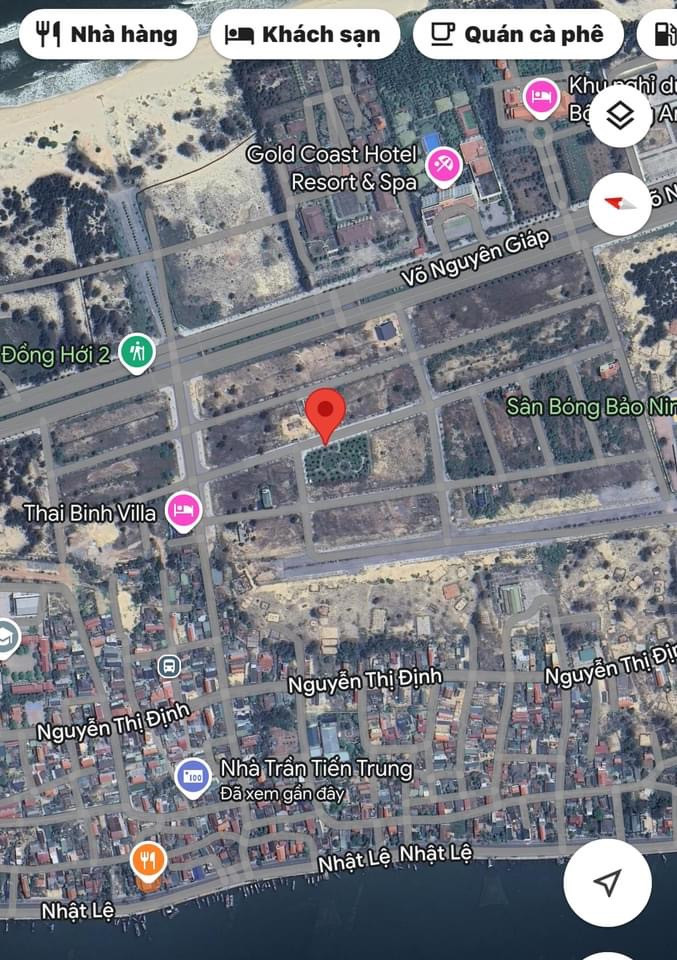Open Nhà Trần Tiến Trung place marker
677x960 pixels.
pos(192,776)
